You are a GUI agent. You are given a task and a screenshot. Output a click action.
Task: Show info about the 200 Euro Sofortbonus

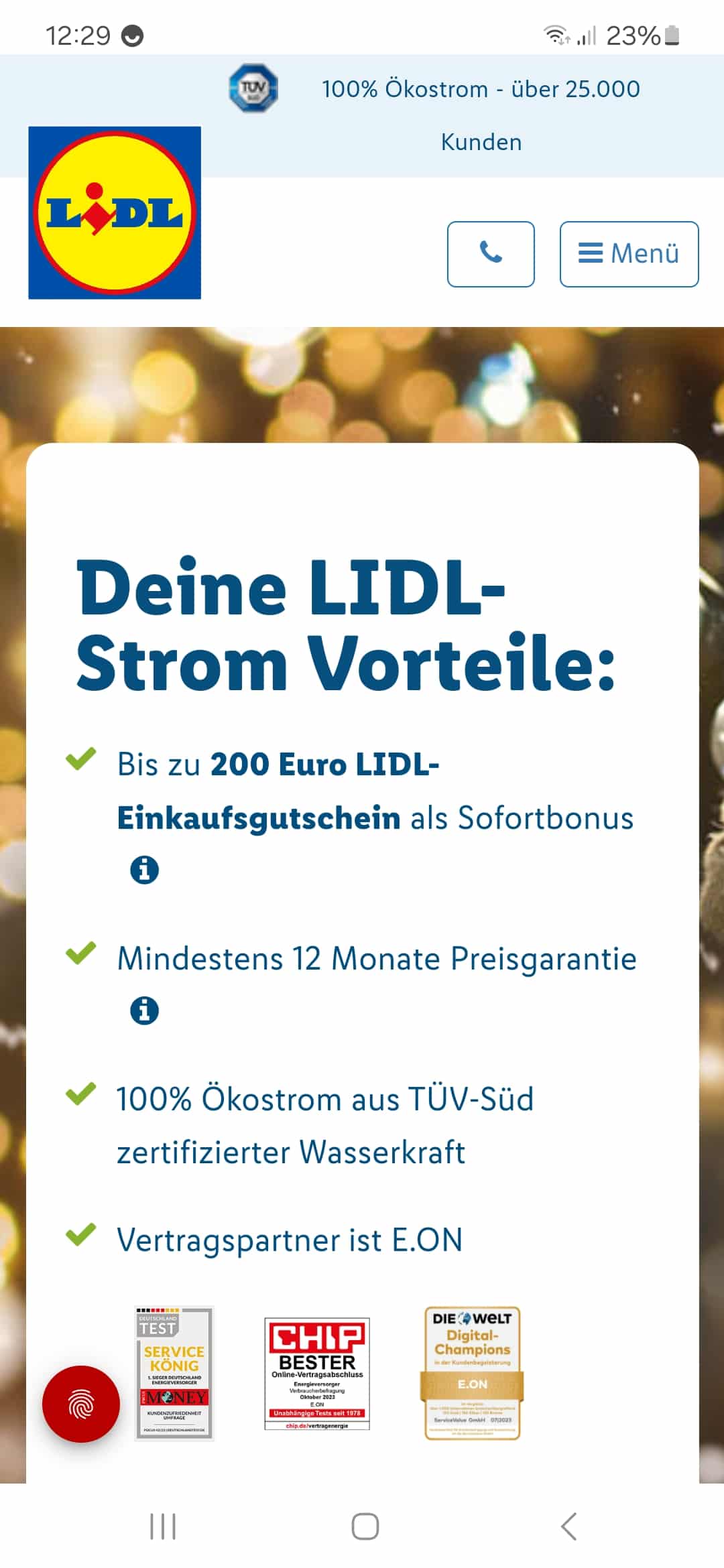(x=144, y=870)
